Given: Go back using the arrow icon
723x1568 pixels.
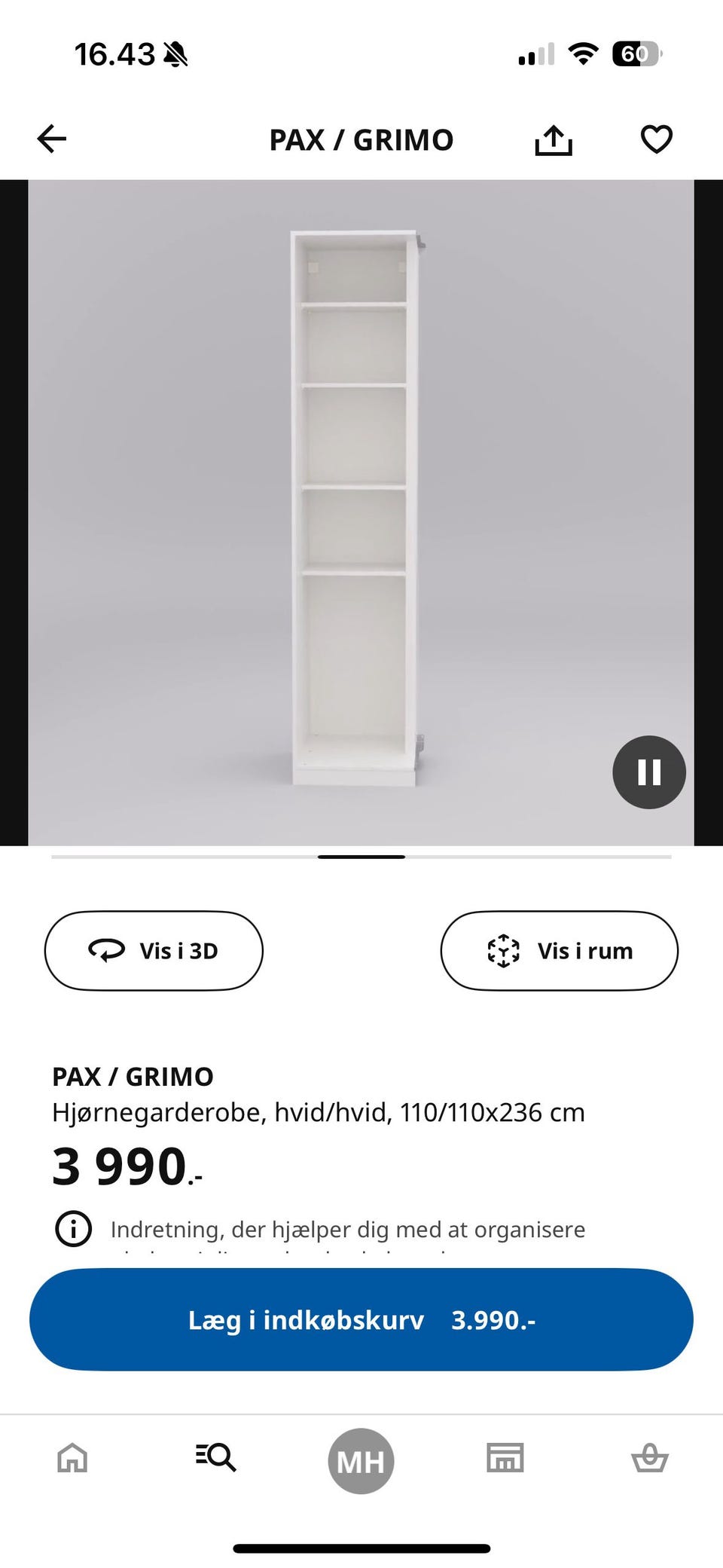Looking at the screenshot, I should tap(50, 139).
